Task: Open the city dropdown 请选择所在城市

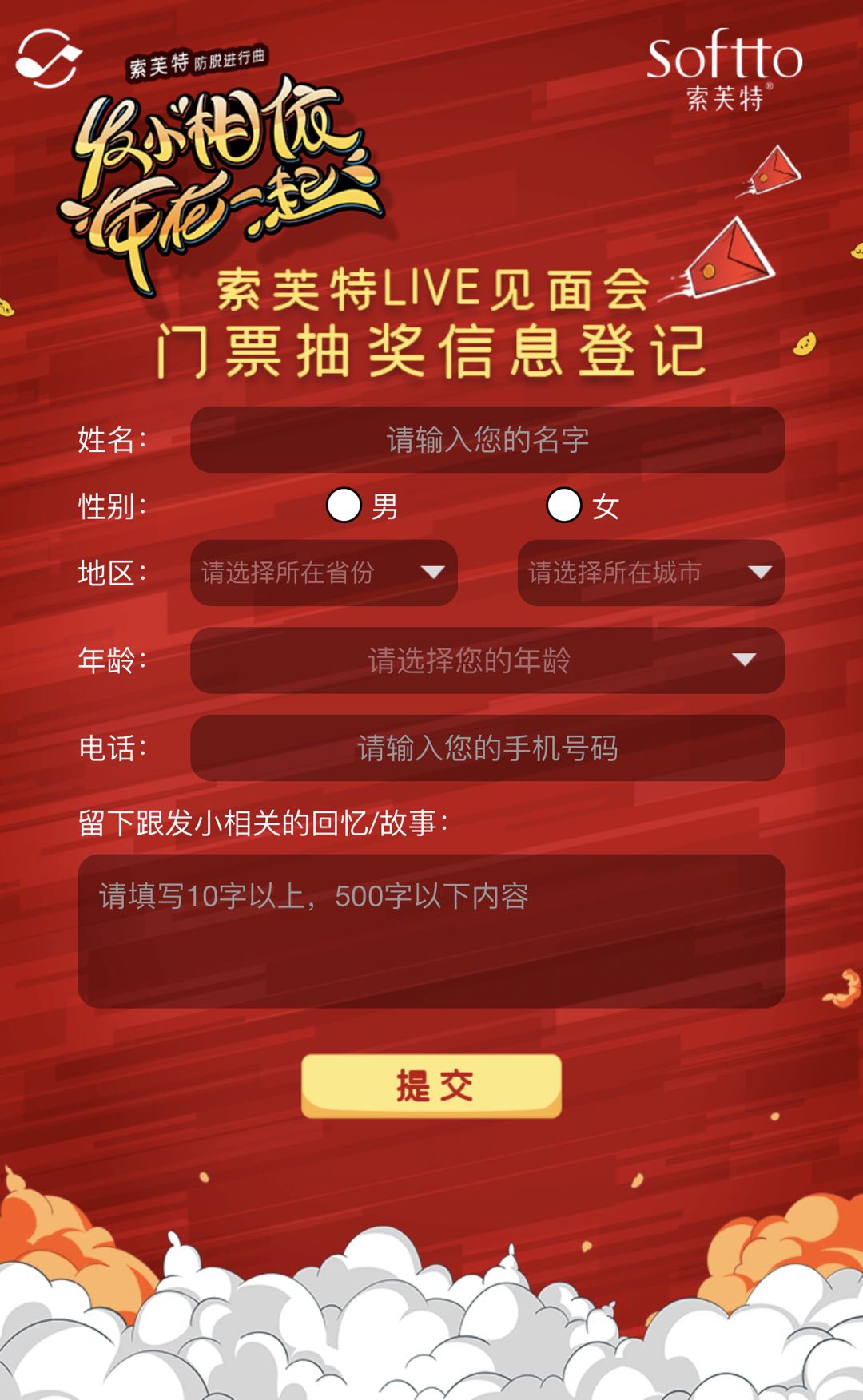Action: pos(650,573)
